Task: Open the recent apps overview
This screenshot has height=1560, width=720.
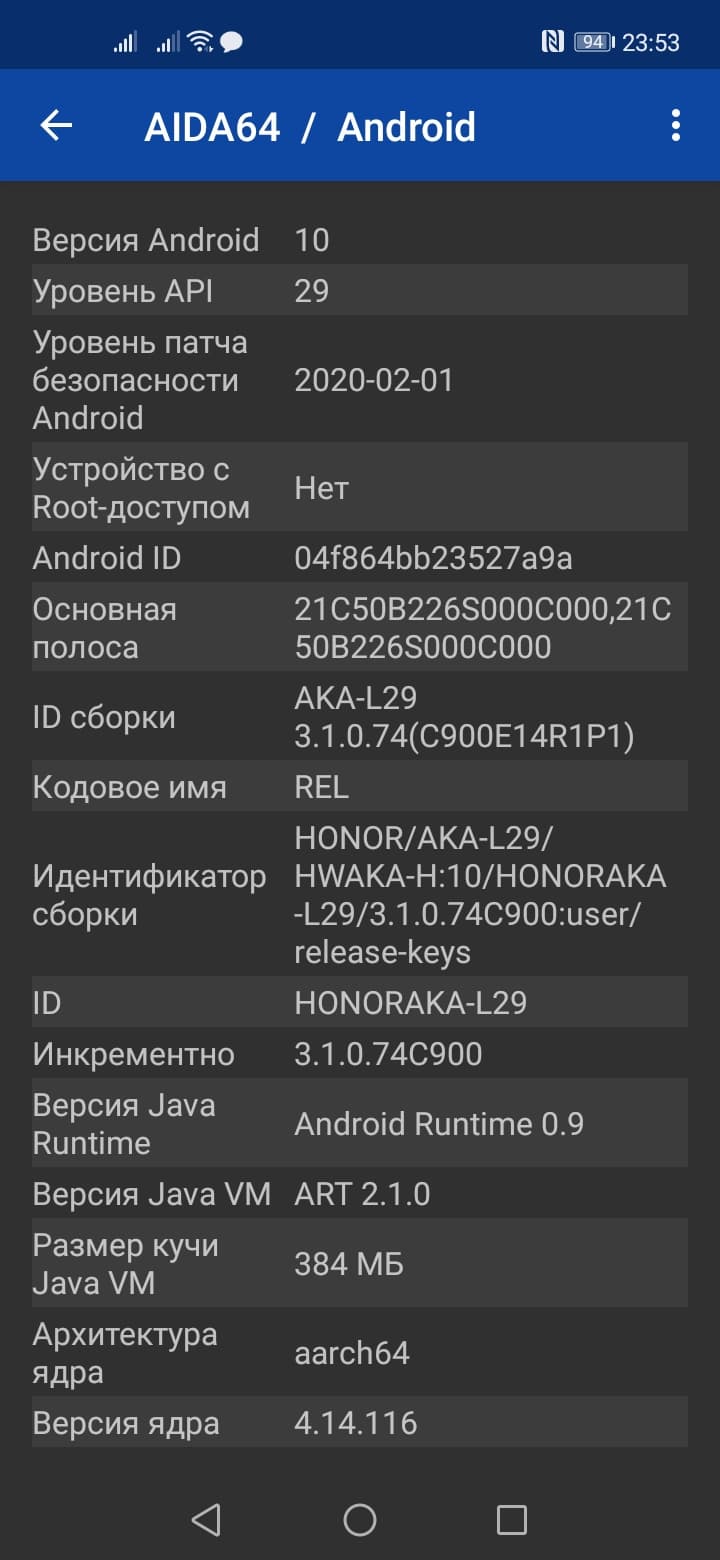Action: click(x=512, y=1520)
